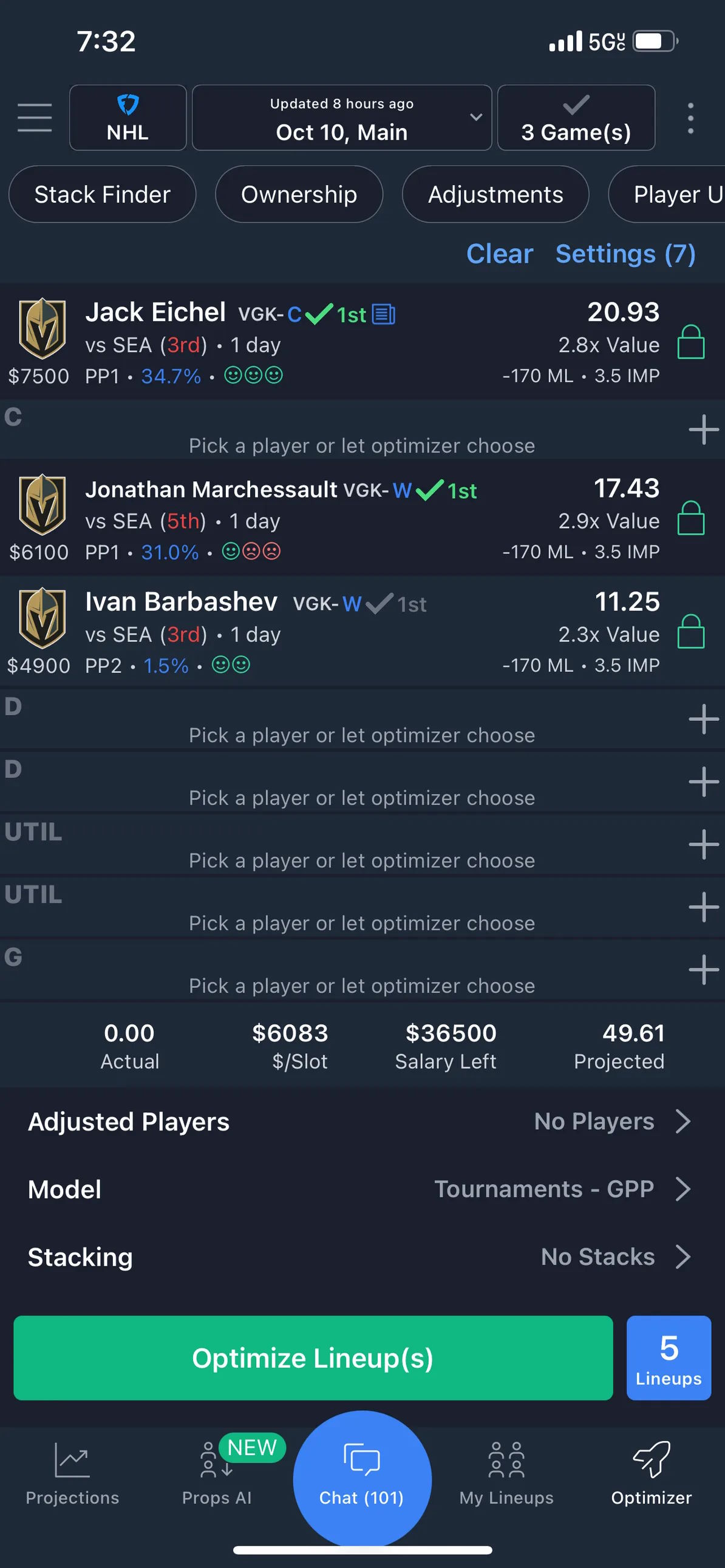Clear the current lineup
725x1568 pixels.
pyautogui.click(x=499, y=254)
